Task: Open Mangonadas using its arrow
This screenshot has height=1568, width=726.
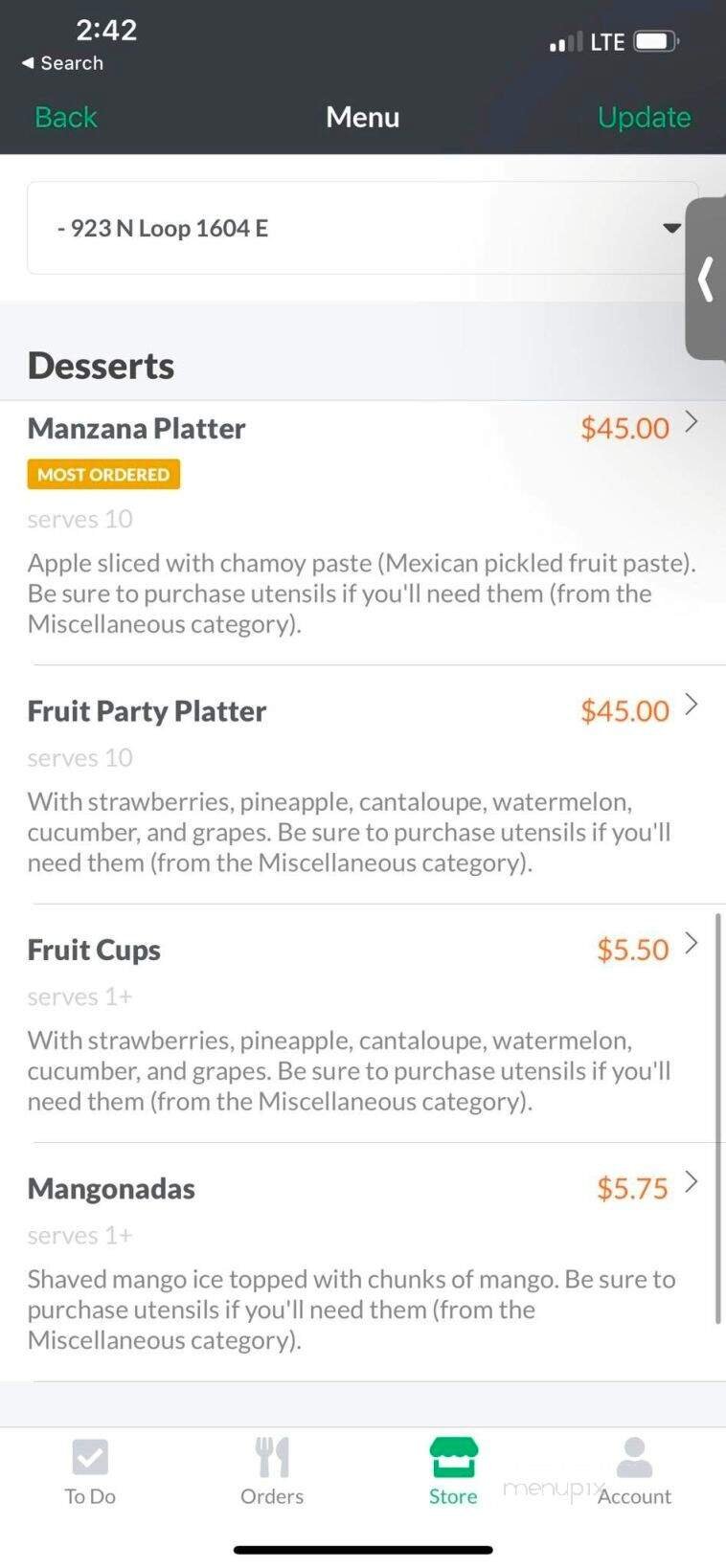Action: [692, 1182]
